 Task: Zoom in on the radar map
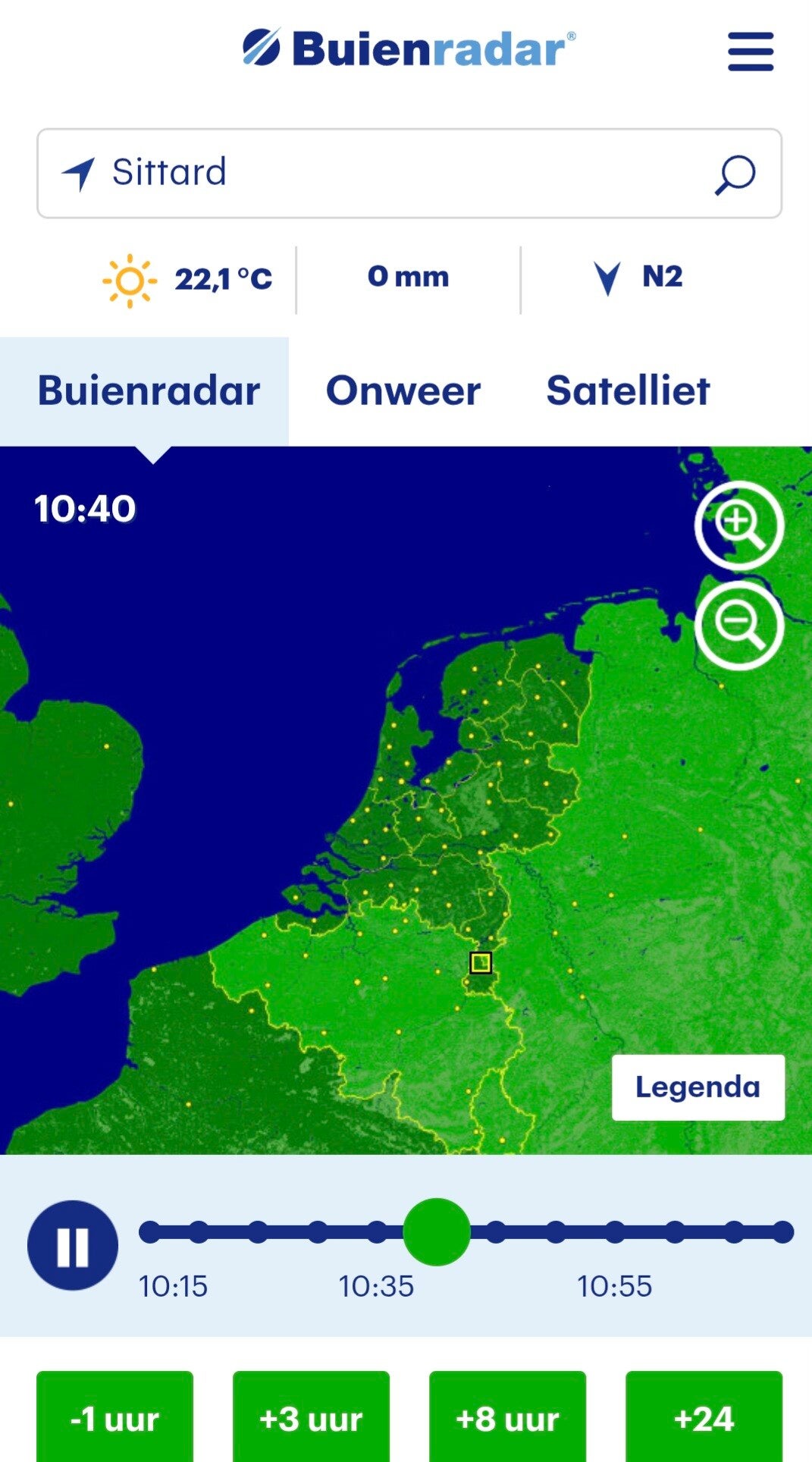(738, 526)
